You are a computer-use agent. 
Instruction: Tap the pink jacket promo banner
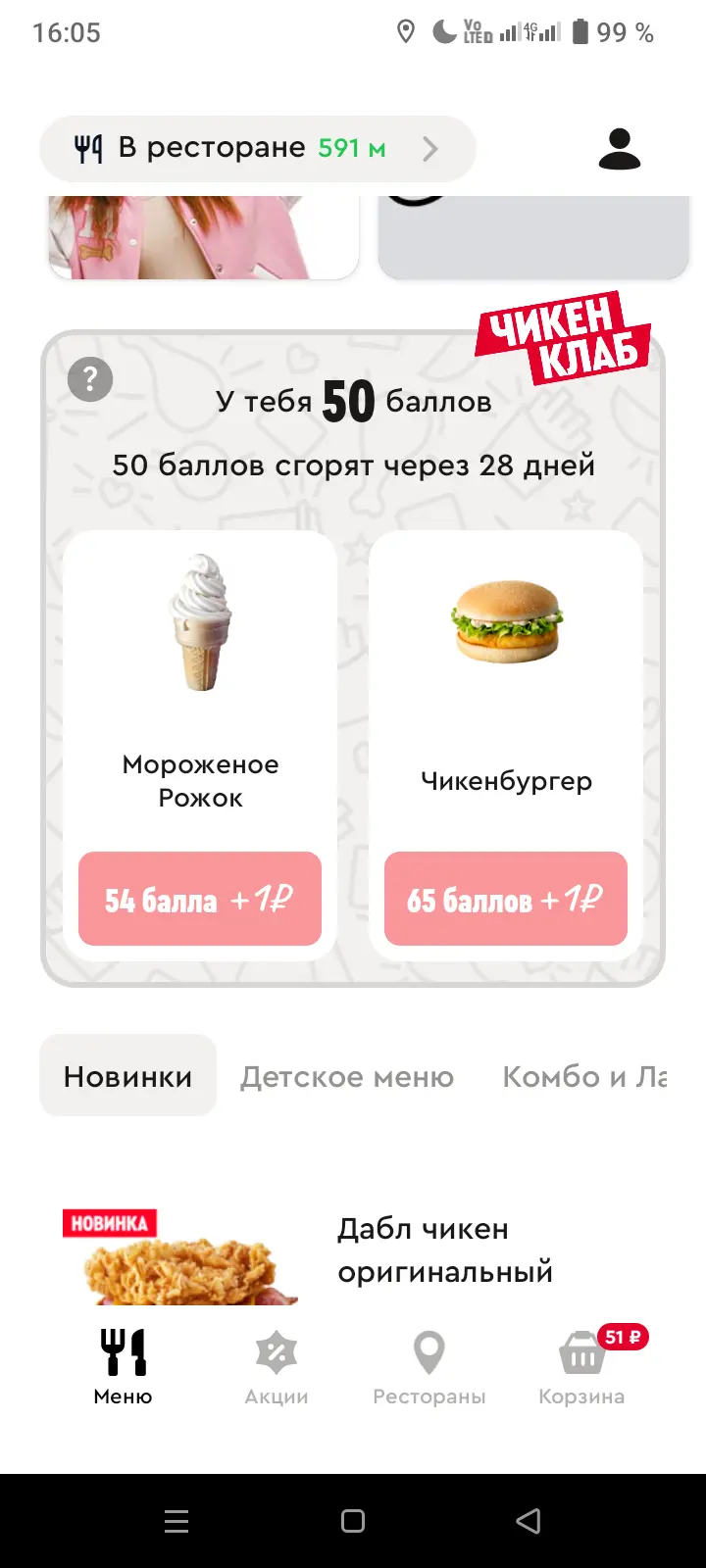204,237
